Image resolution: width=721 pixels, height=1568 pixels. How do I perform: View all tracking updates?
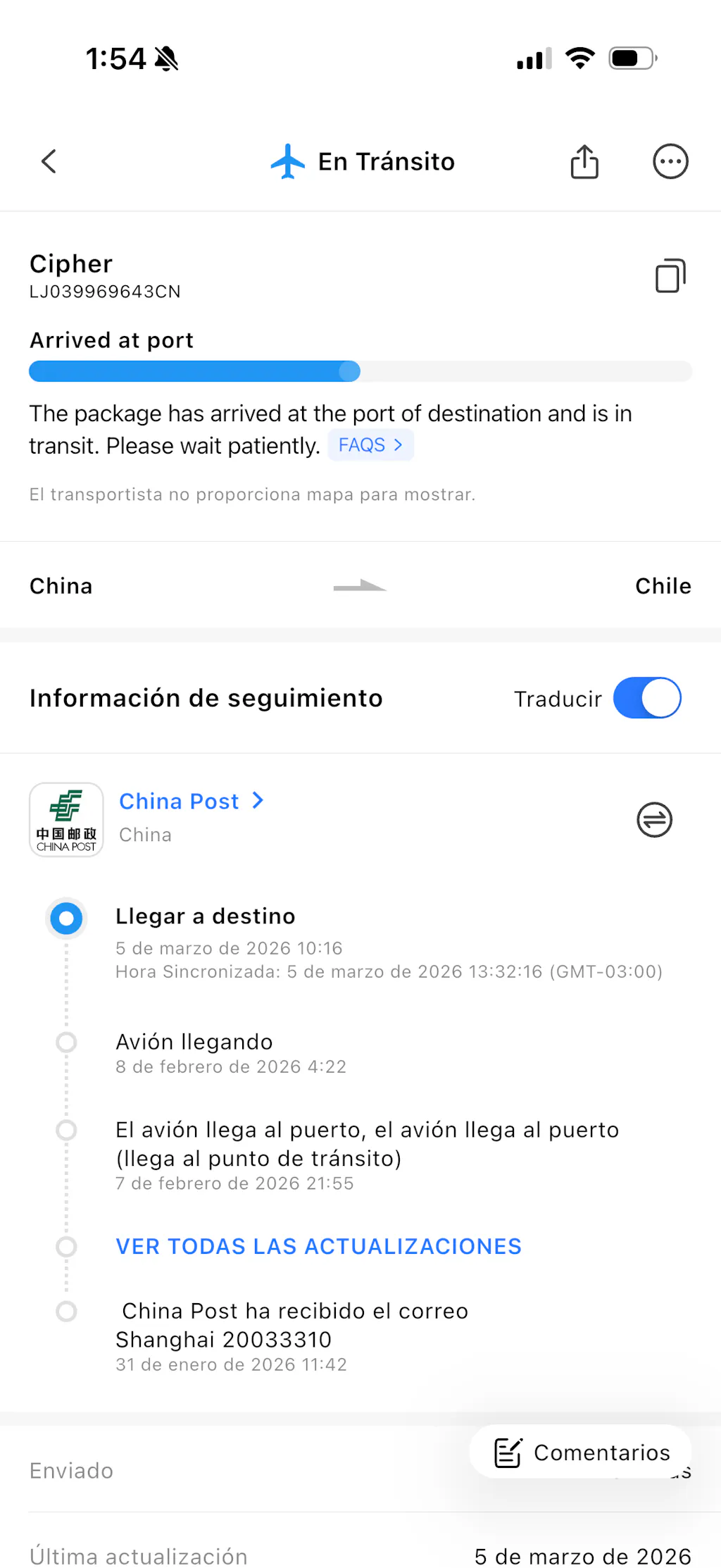click(318, 1246)
